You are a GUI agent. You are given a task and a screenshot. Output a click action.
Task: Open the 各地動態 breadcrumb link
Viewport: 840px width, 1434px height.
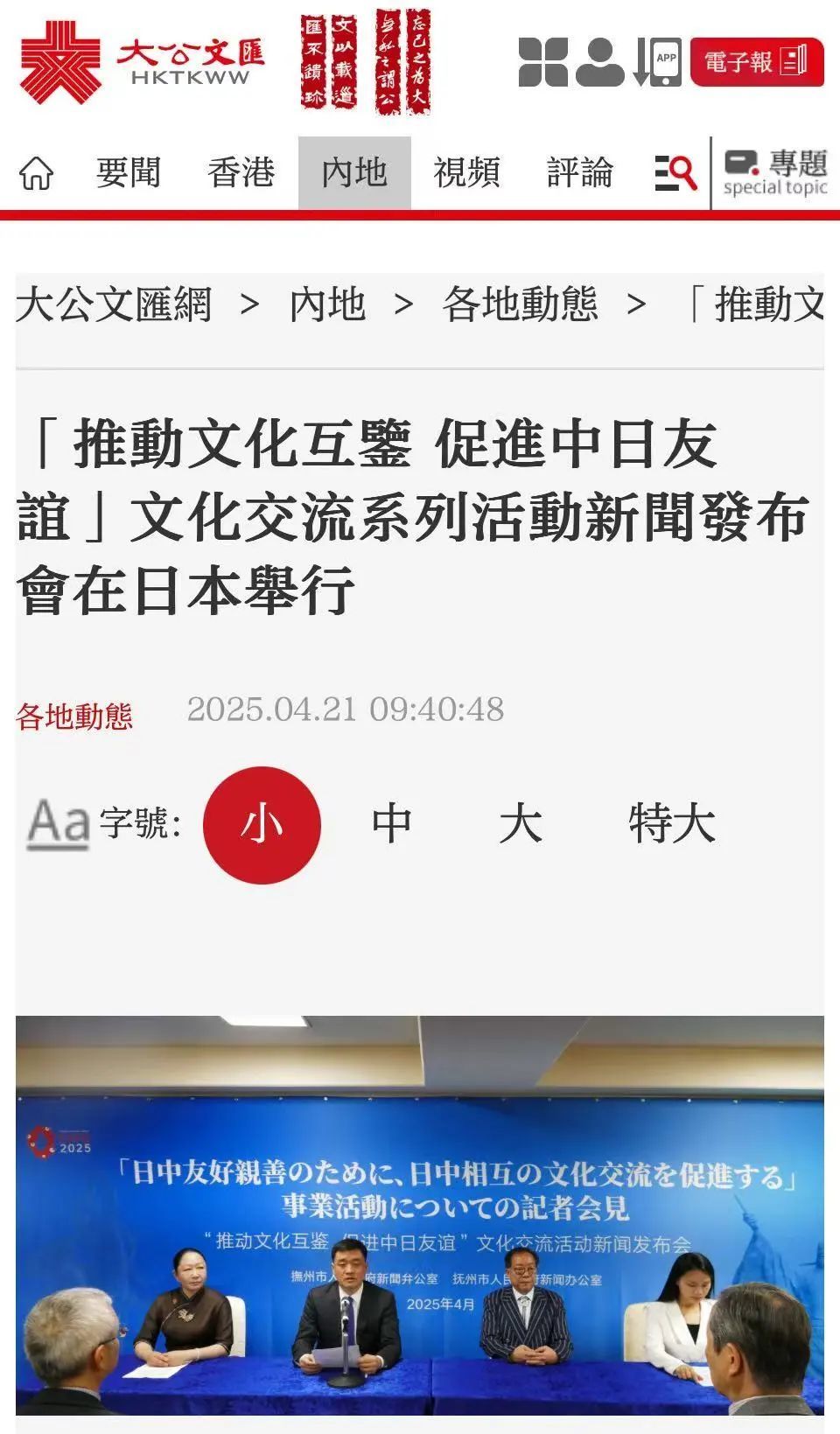tap(520, 304)
